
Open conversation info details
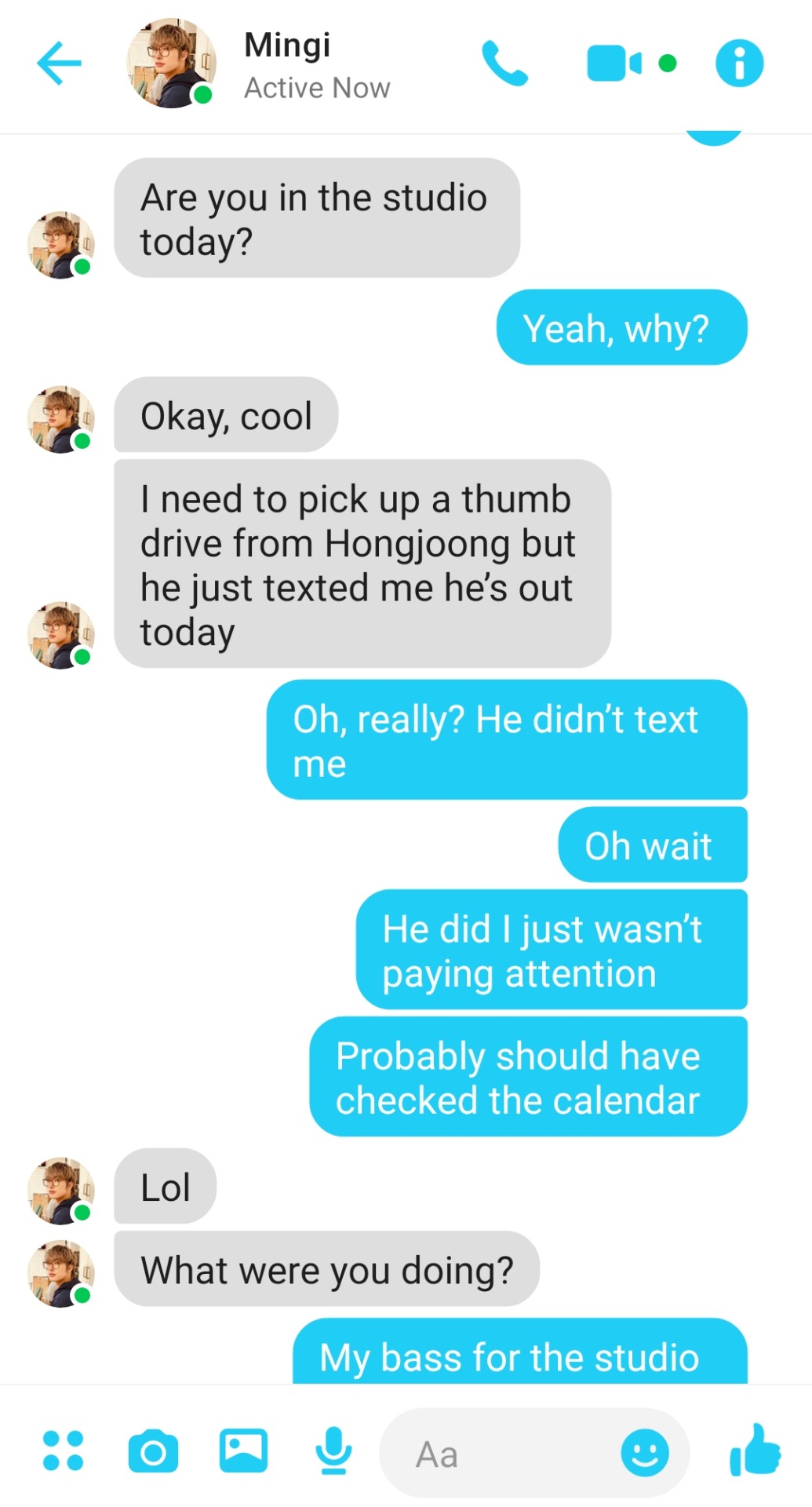[x=739, y=63]
